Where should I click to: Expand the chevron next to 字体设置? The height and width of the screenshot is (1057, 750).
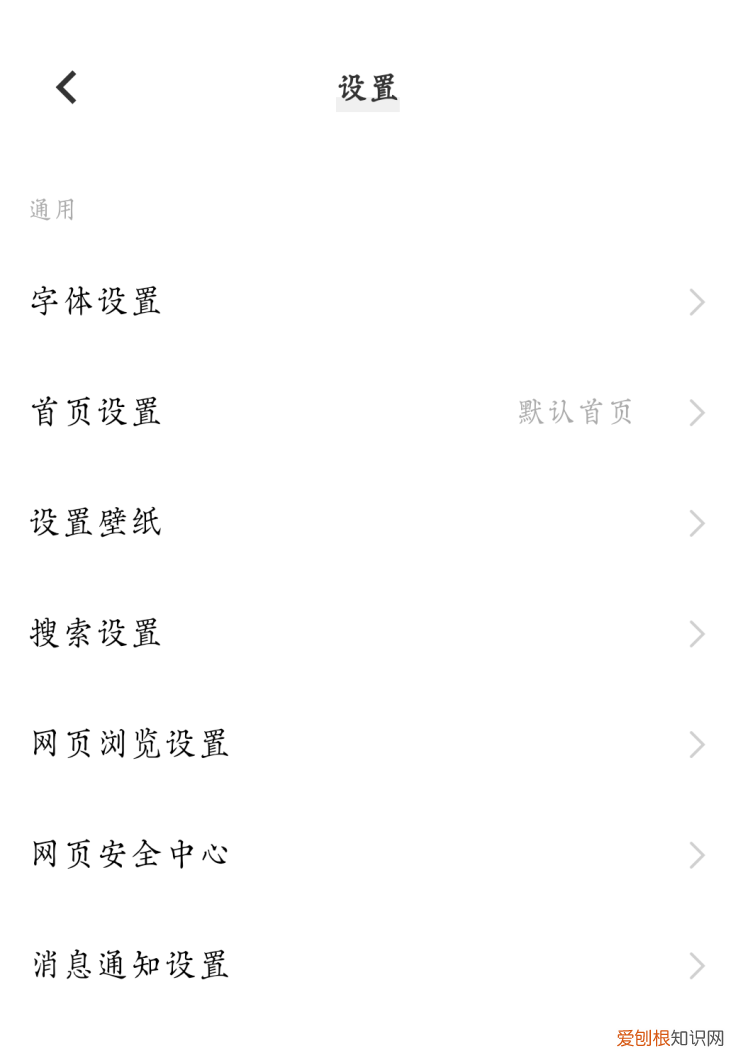pos(698,301)
